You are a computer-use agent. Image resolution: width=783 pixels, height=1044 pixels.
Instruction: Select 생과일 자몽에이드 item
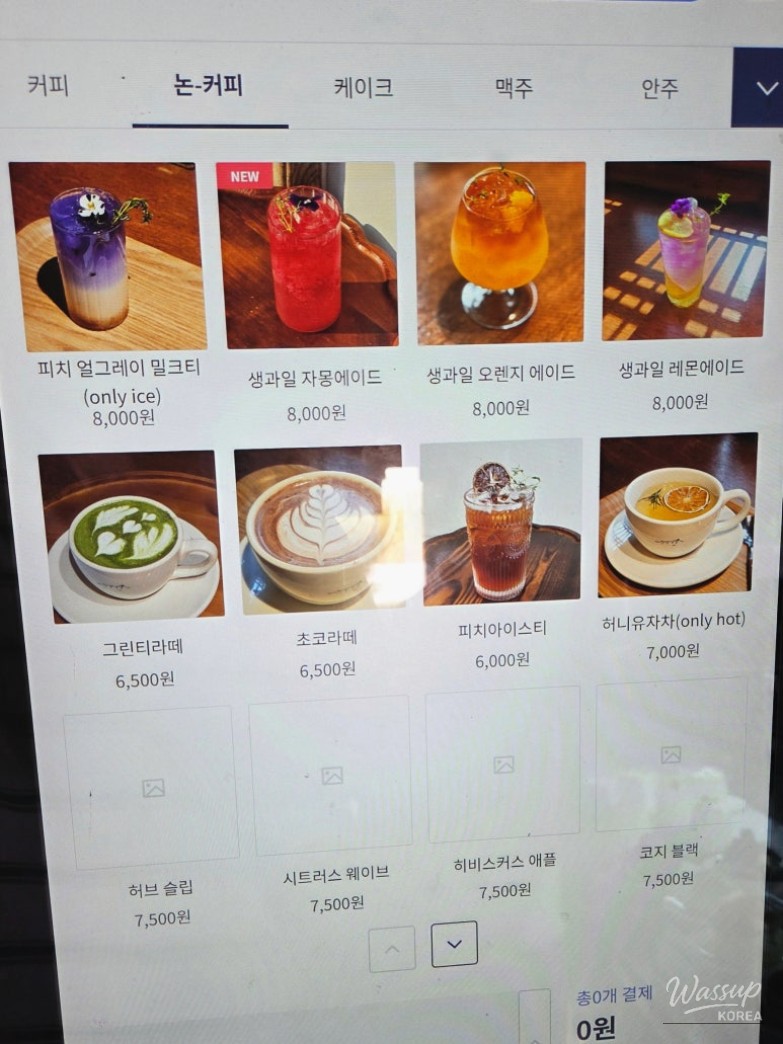tap(306, 254)
